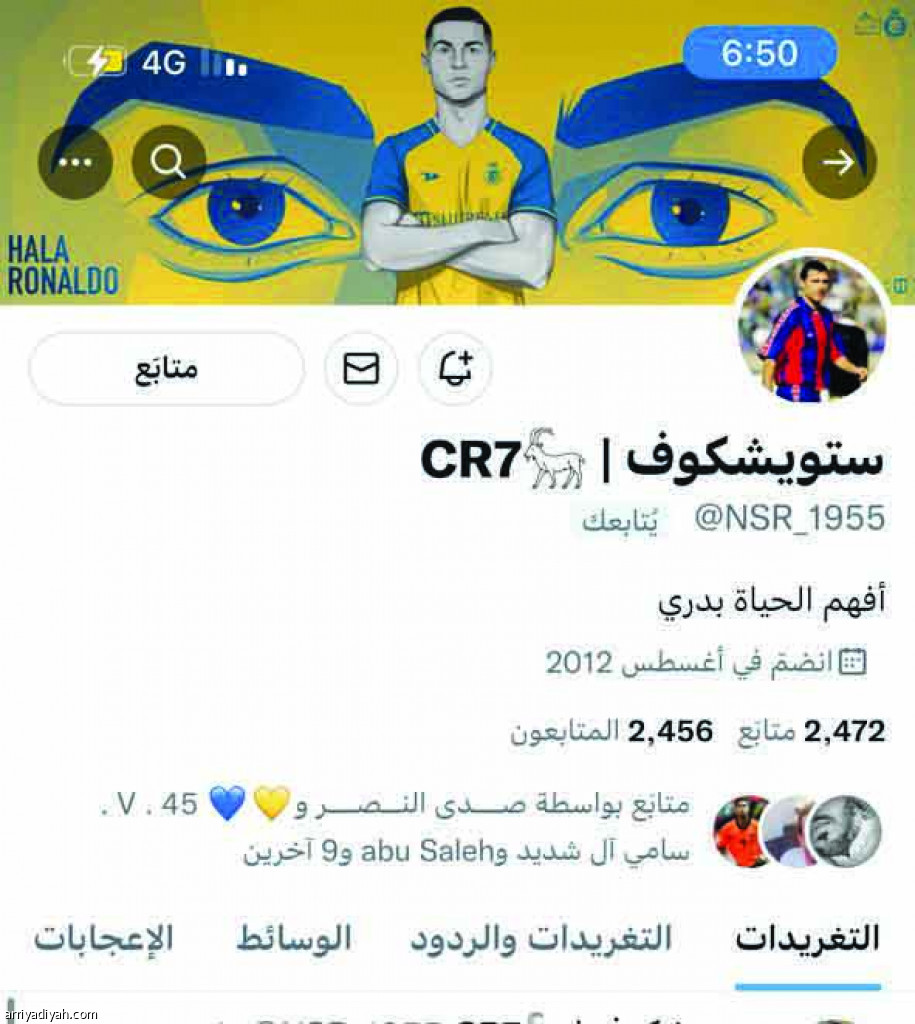This screenshot has height=1024, width=915.
Task: Go back using the arrow button
Action: coord(838,163)
